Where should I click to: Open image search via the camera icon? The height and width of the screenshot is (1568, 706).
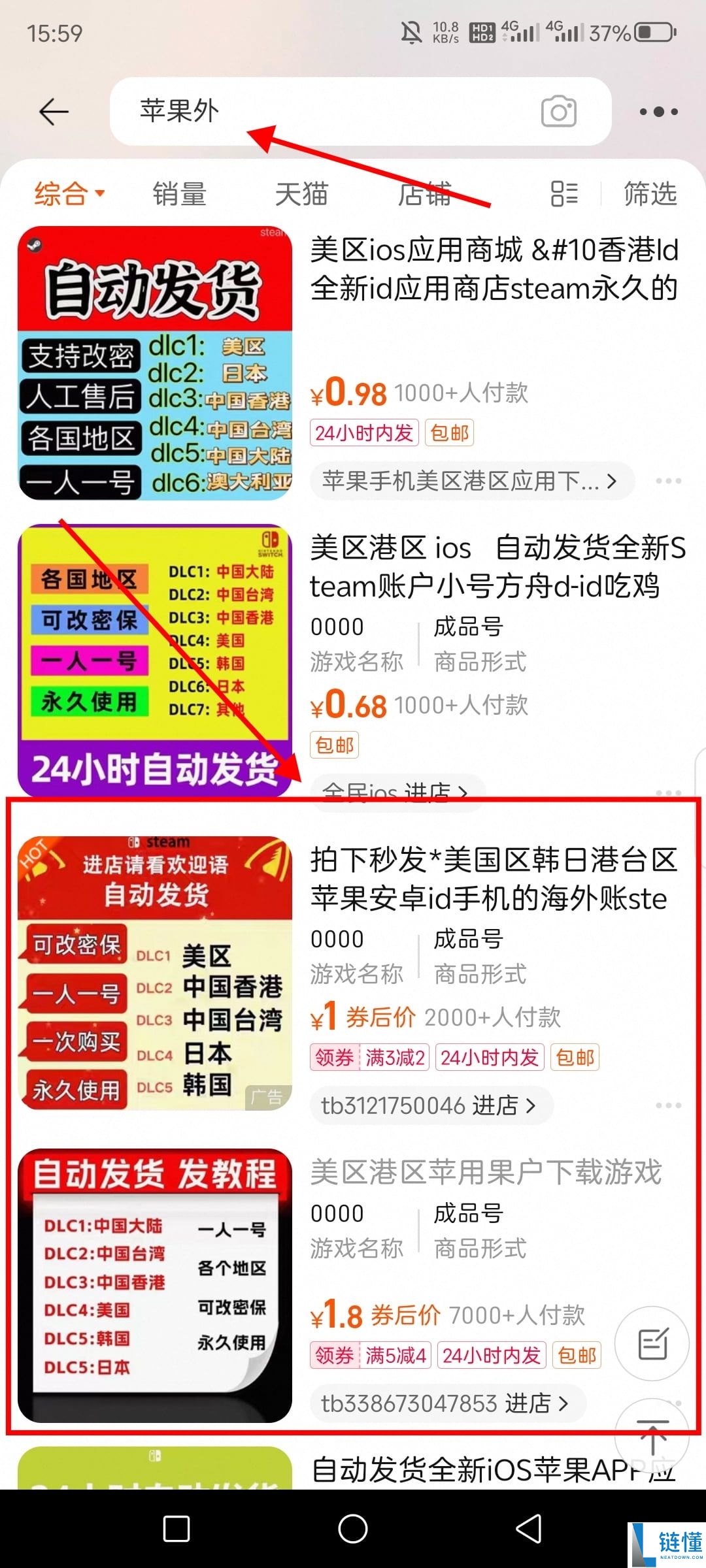click(558, 112)
